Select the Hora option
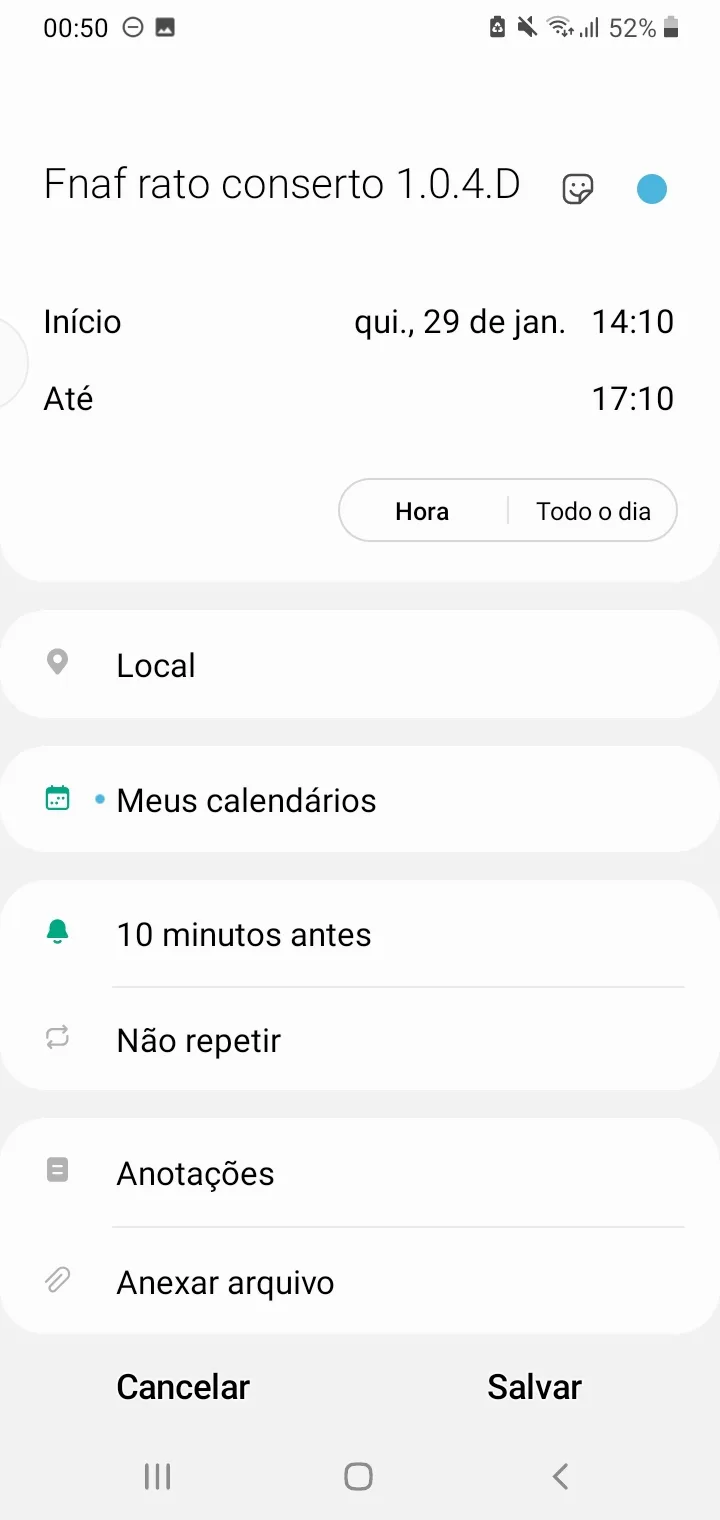 pyautogui.click(x=422, y=512)
